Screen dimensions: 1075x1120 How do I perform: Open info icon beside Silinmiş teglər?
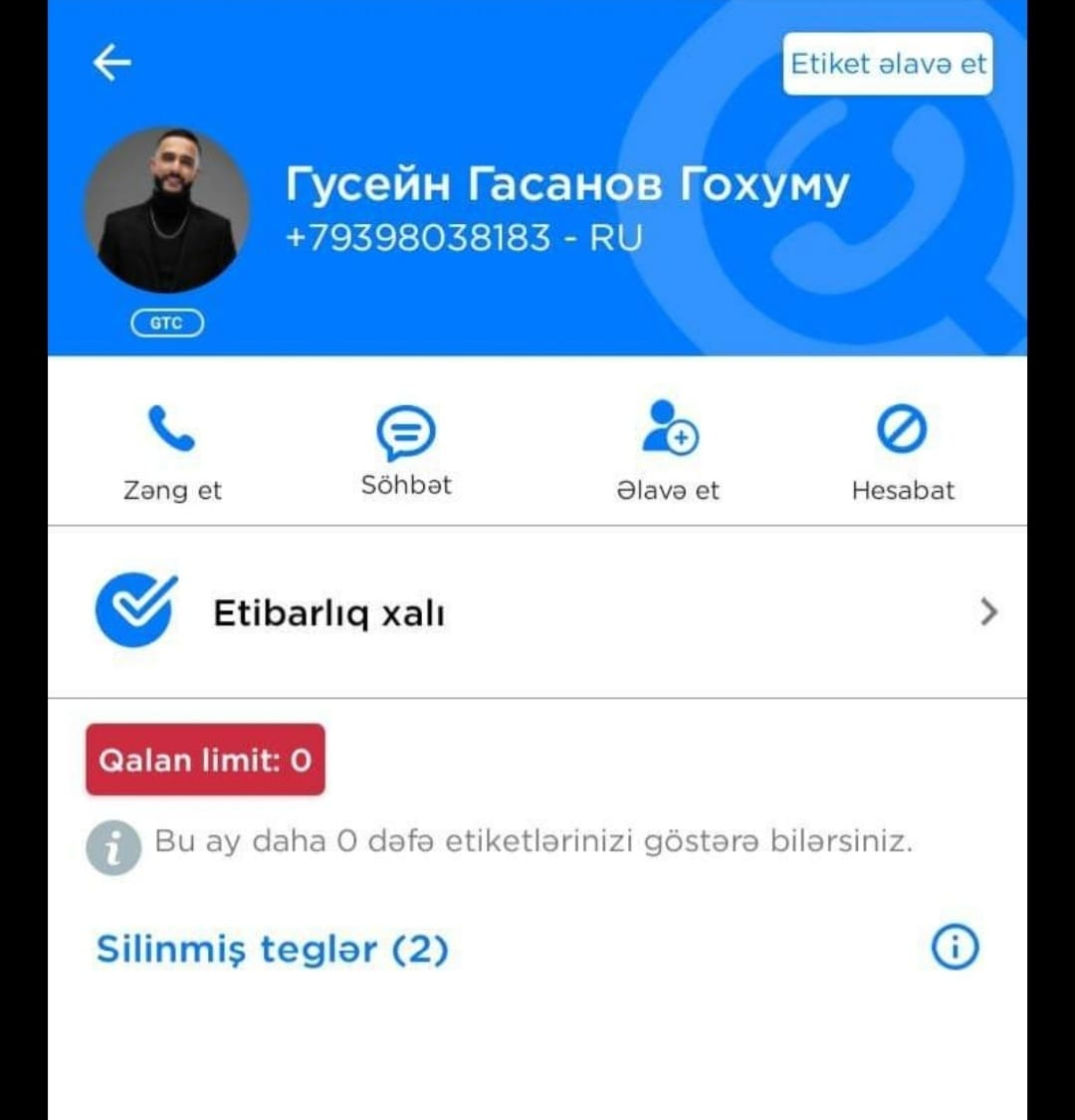pyautogui.click(x=955, y=947)
